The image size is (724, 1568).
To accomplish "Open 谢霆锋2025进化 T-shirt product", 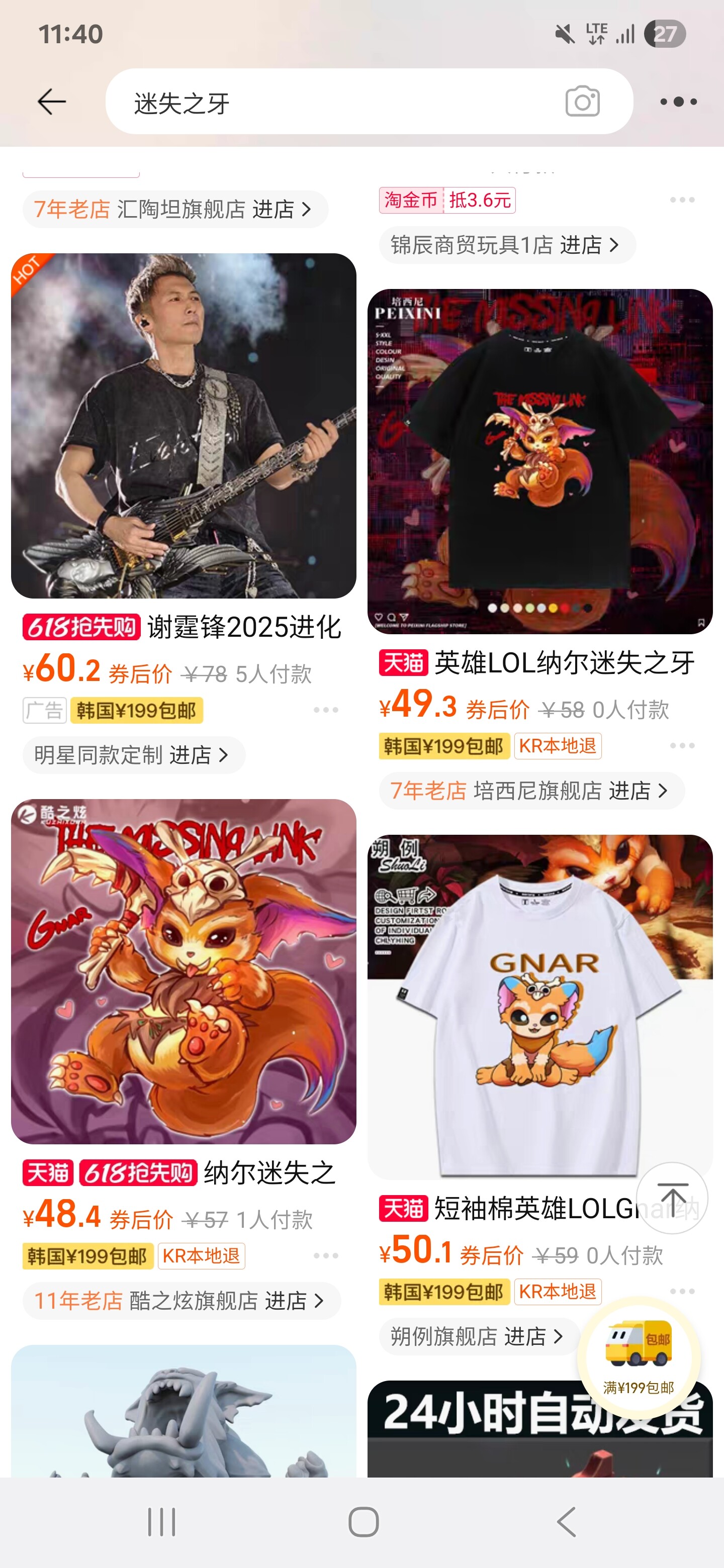I will pos(184,426).
